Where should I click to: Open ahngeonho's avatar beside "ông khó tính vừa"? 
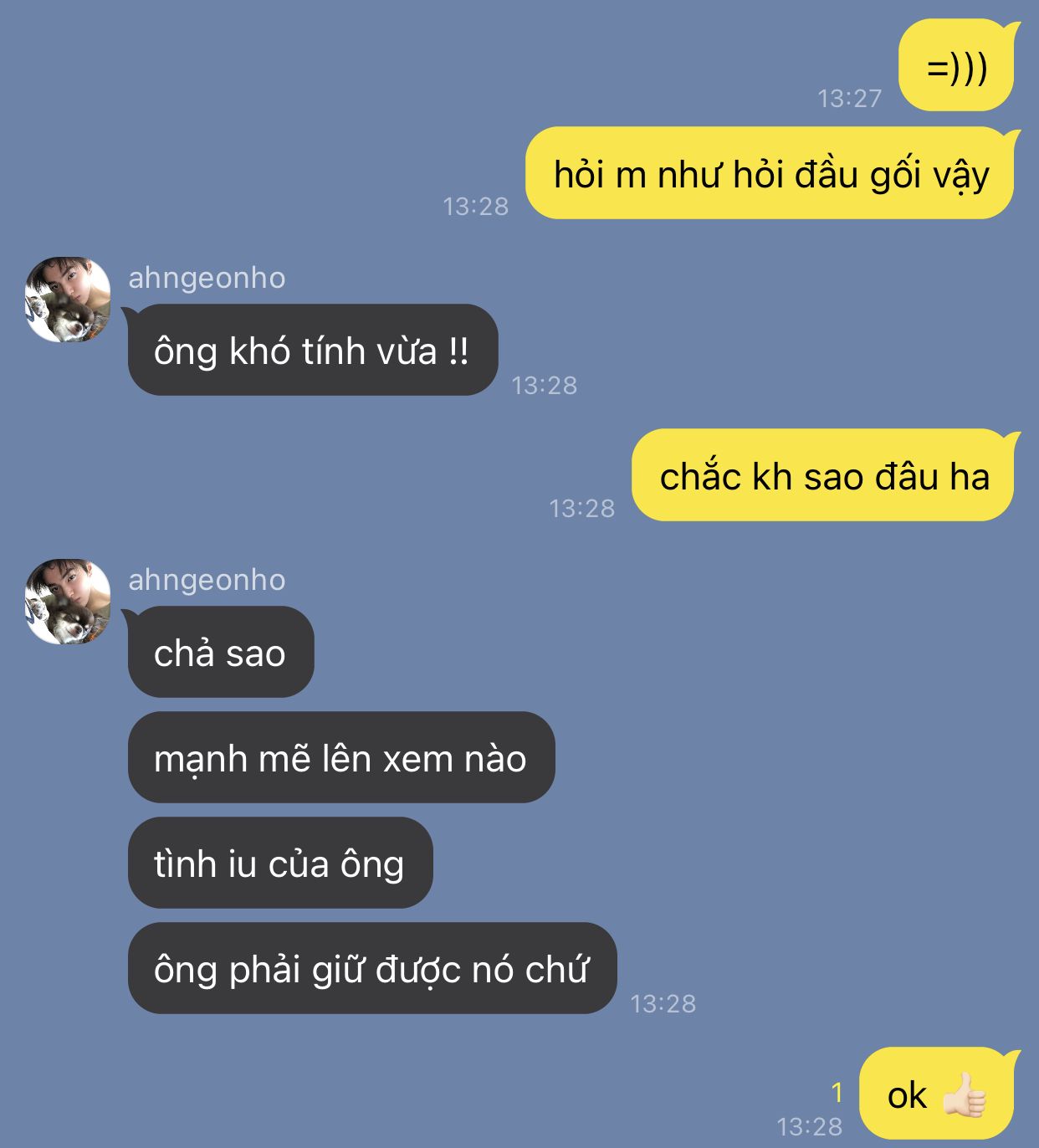(x=68, y=300)
